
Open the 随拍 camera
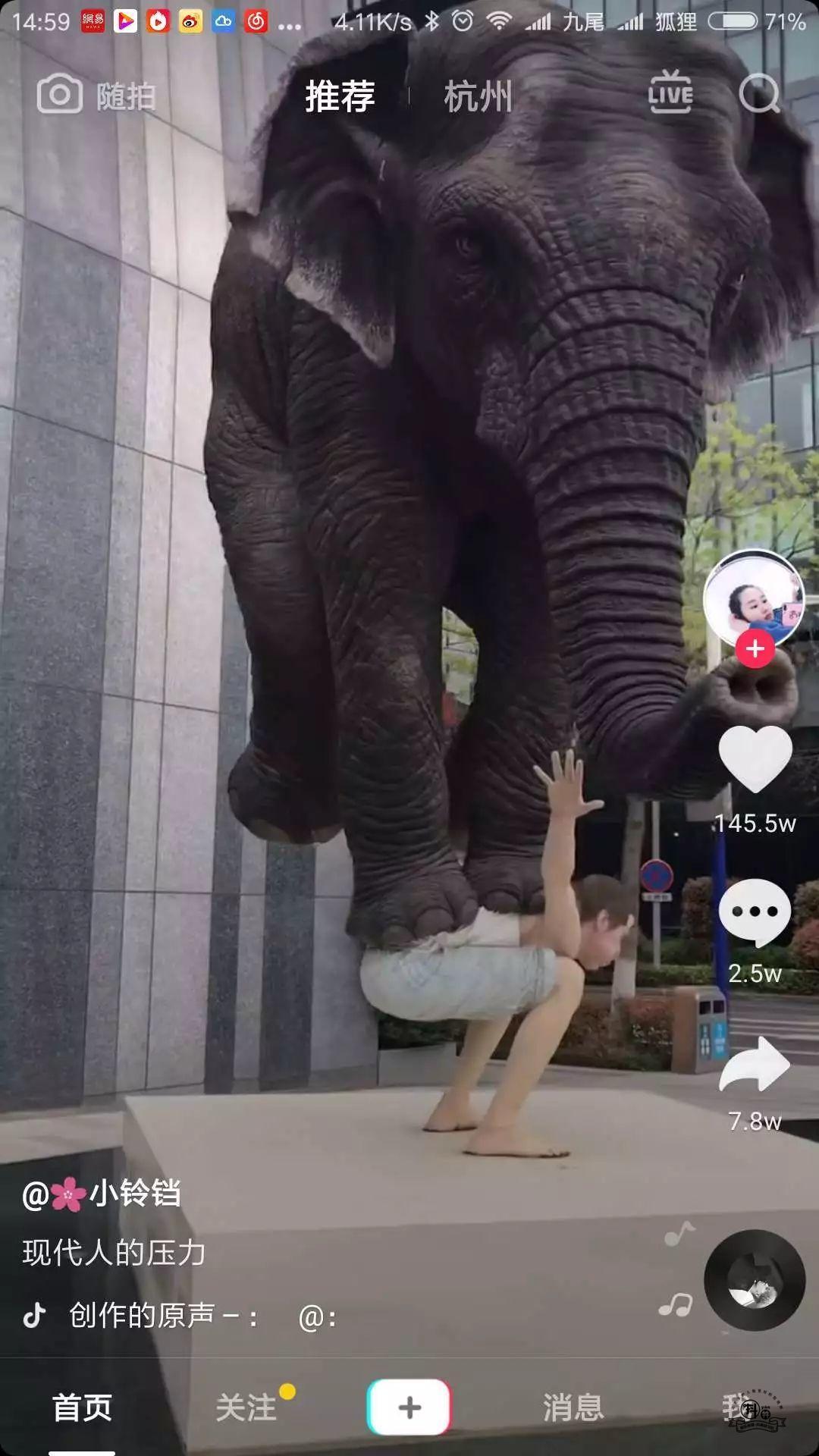pyautogui.click(x=96, y=96)
